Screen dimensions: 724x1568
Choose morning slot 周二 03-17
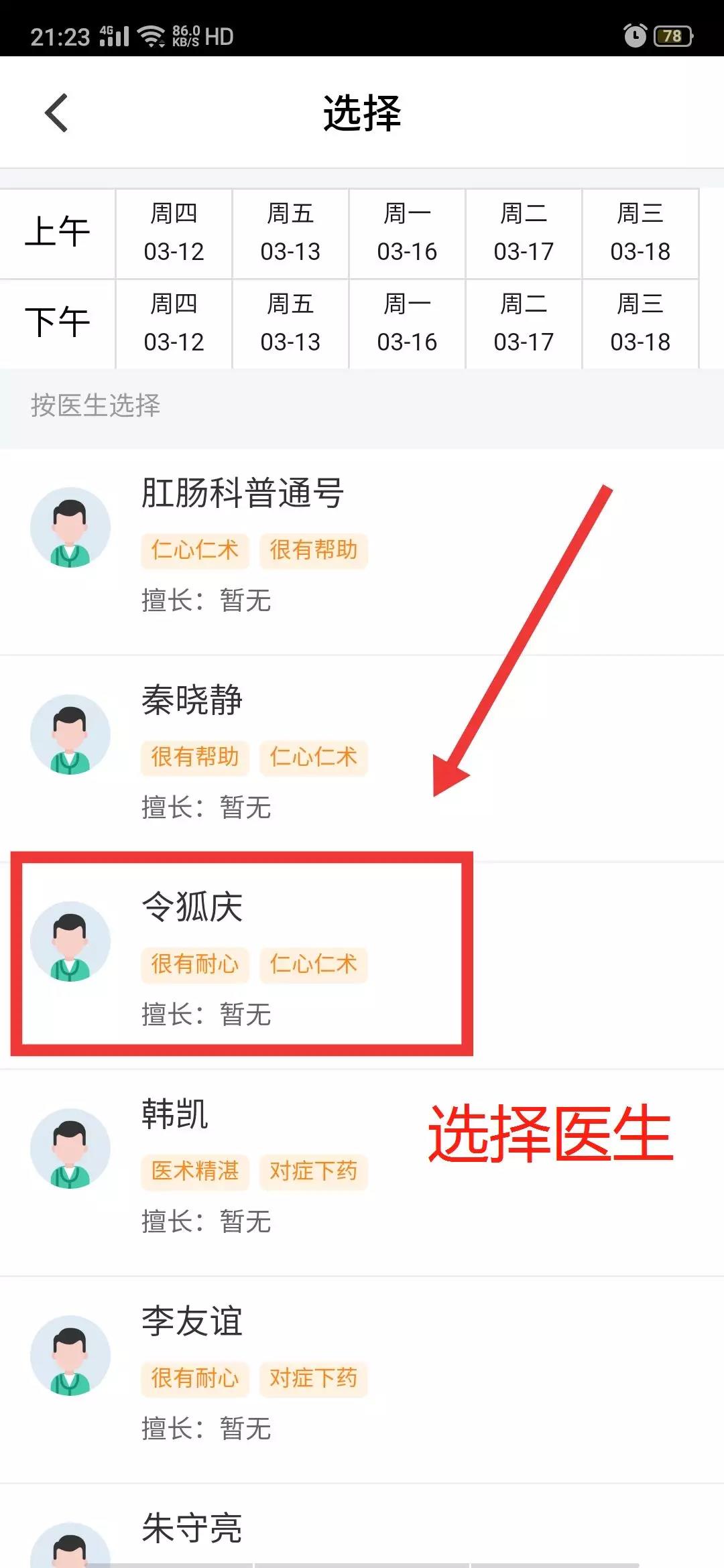[x=524, y=233]
